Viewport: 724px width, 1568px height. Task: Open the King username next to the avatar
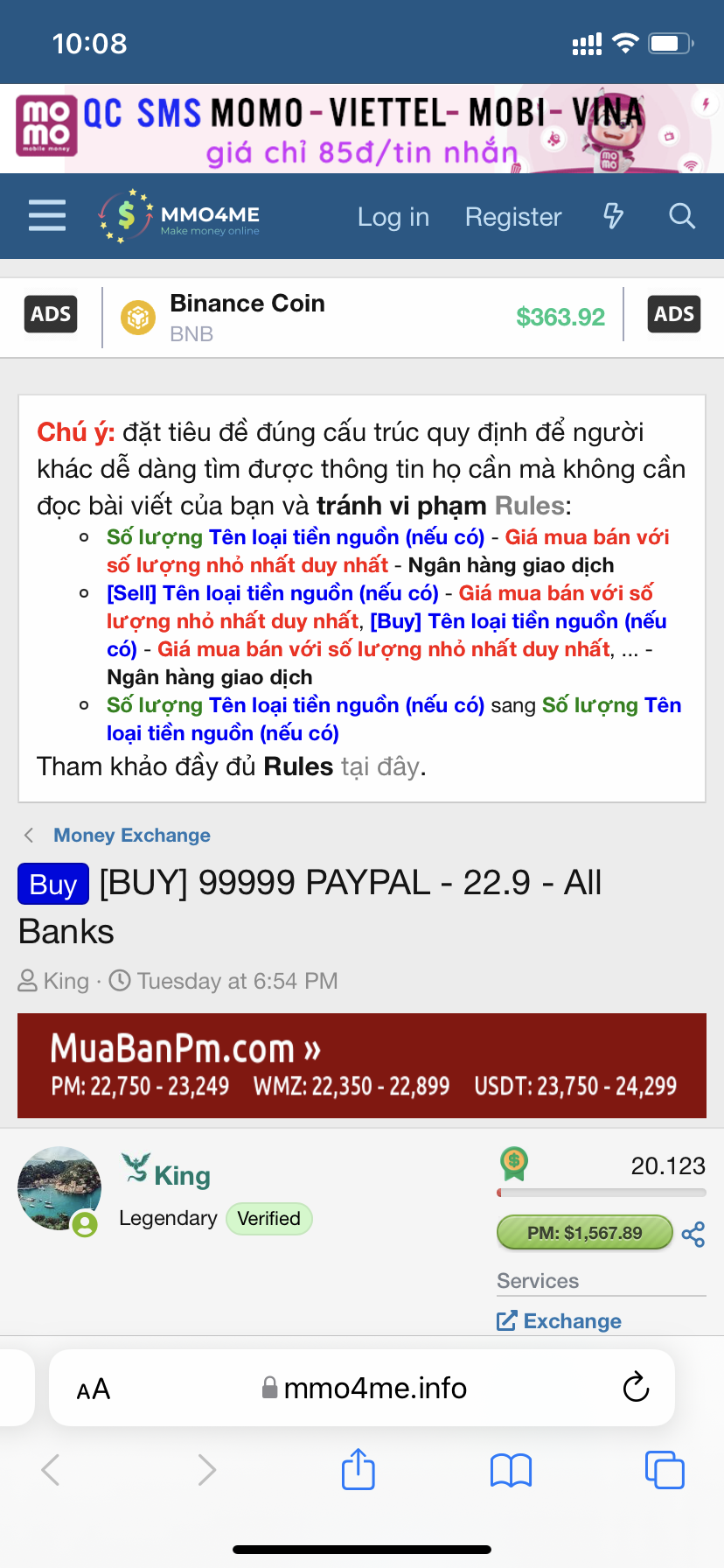(182, 1175)
